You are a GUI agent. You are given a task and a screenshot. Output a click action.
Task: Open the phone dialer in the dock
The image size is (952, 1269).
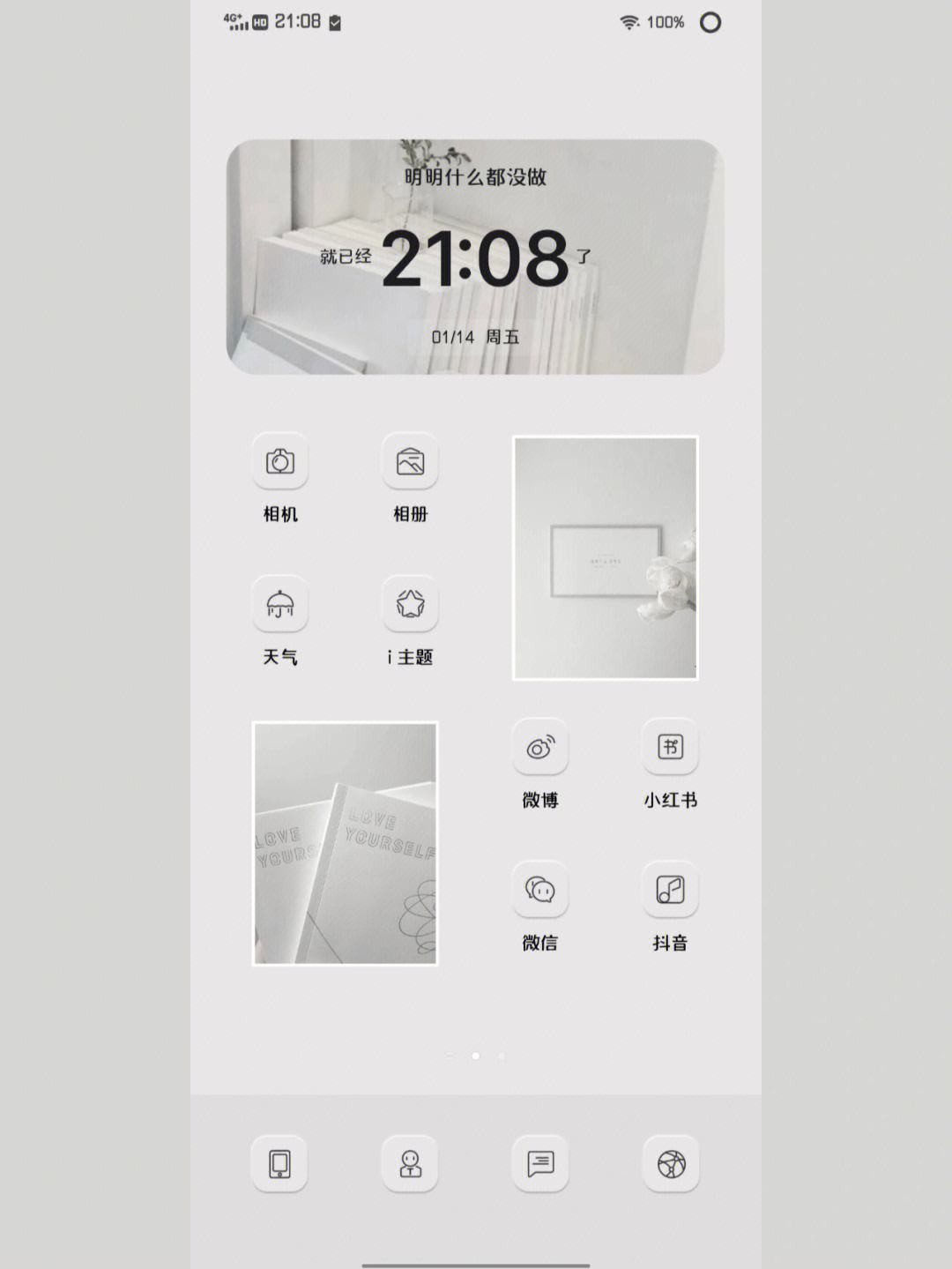click(x=280, y=1163)
